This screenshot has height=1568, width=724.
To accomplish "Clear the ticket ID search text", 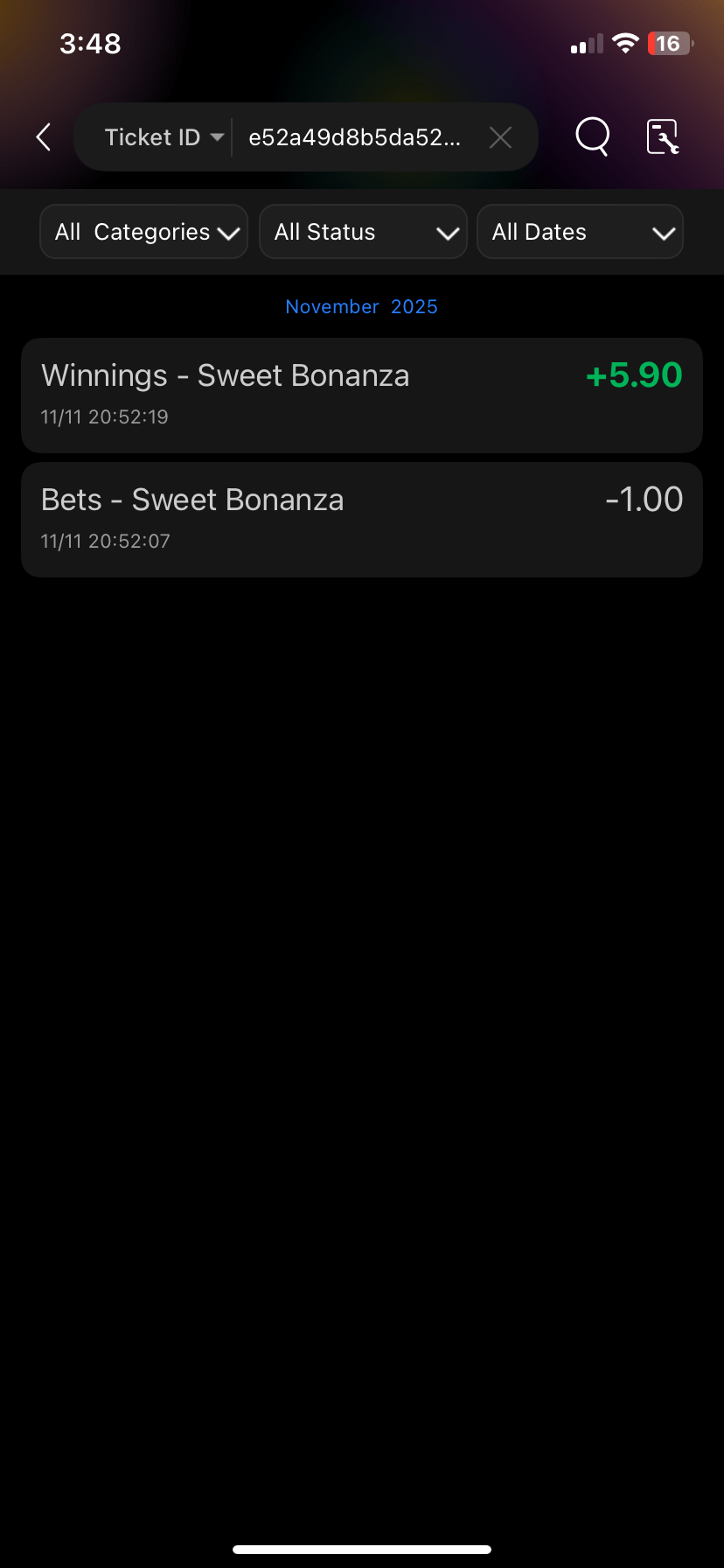I will coord(500,137).
